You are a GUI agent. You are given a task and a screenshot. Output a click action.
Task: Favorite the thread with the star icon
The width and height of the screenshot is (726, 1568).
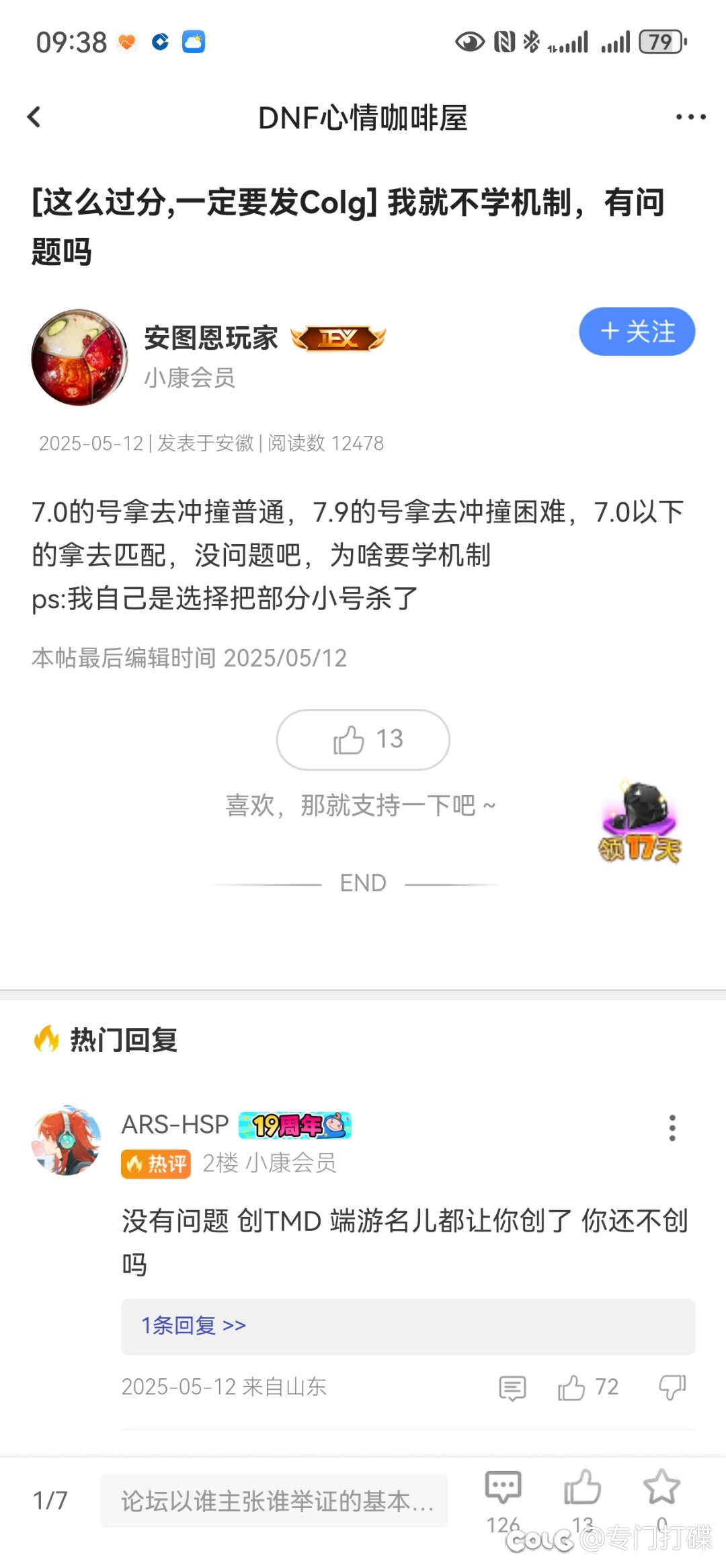(661, 1488)
